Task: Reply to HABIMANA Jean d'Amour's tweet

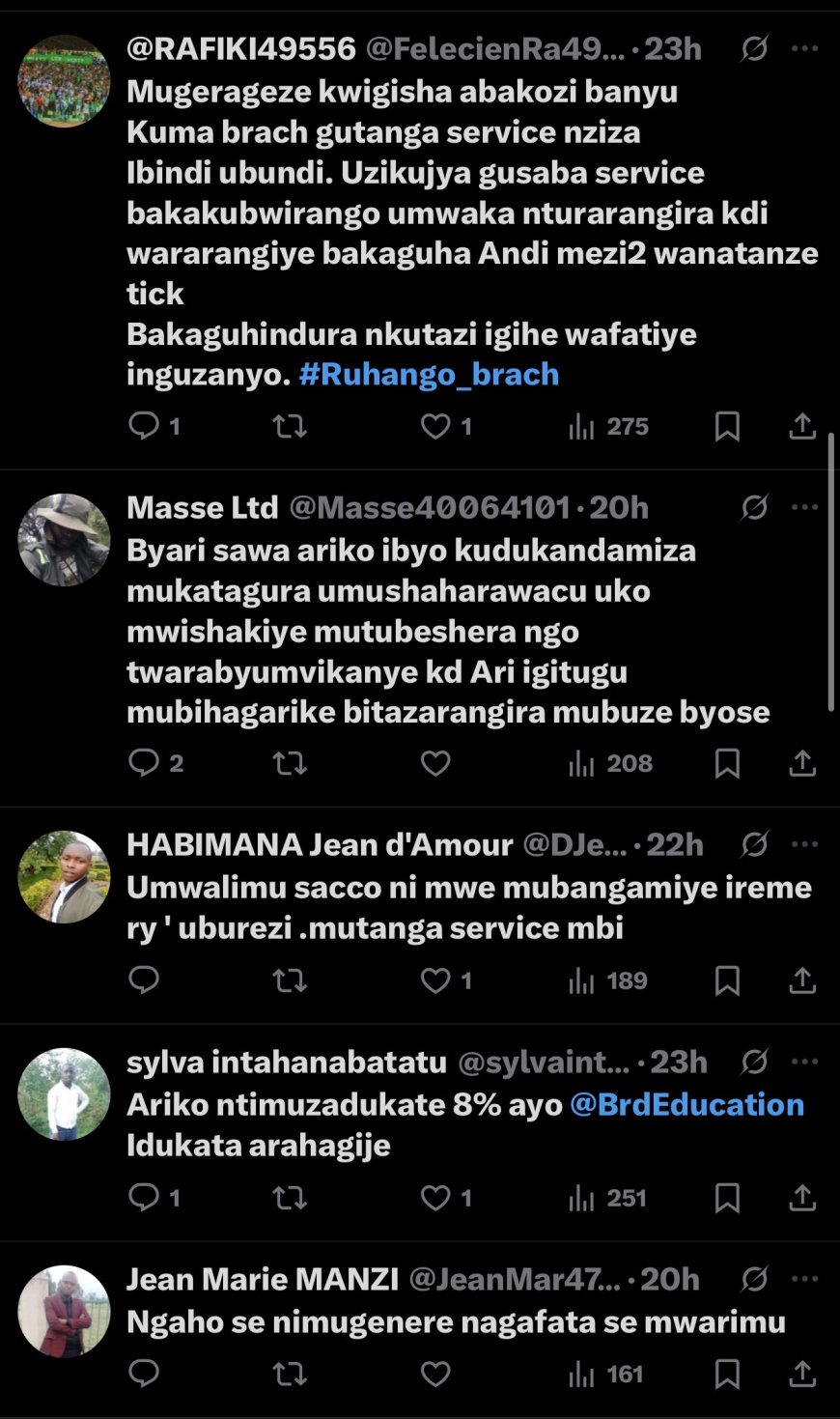Action: 144,980
